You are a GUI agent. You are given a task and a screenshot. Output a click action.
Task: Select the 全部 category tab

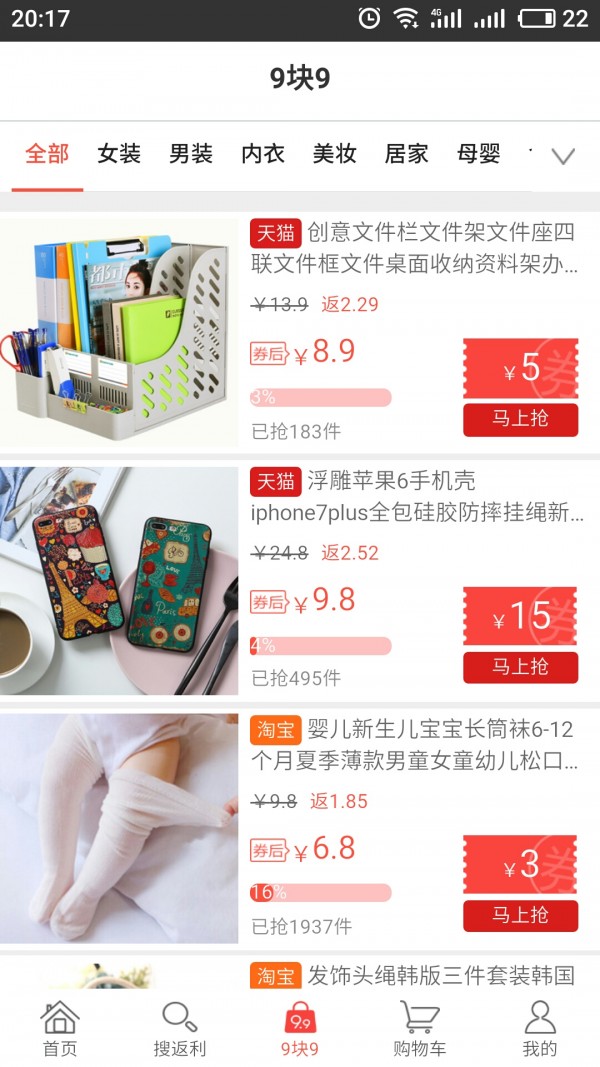47,154
